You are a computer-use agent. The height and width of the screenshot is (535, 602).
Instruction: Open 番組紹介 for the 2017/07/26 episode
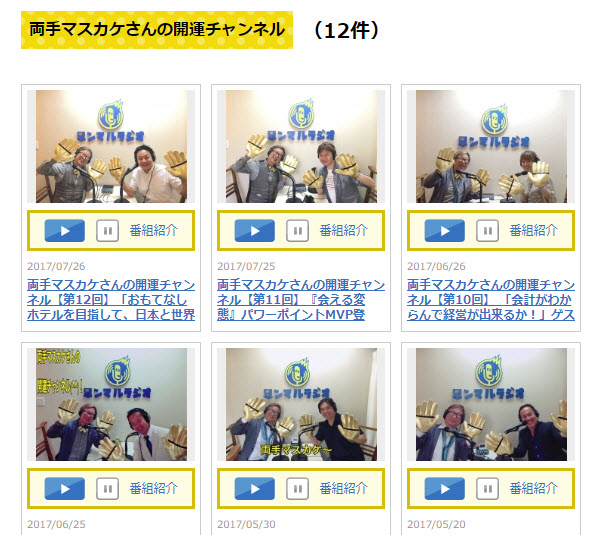coord(153,230)
